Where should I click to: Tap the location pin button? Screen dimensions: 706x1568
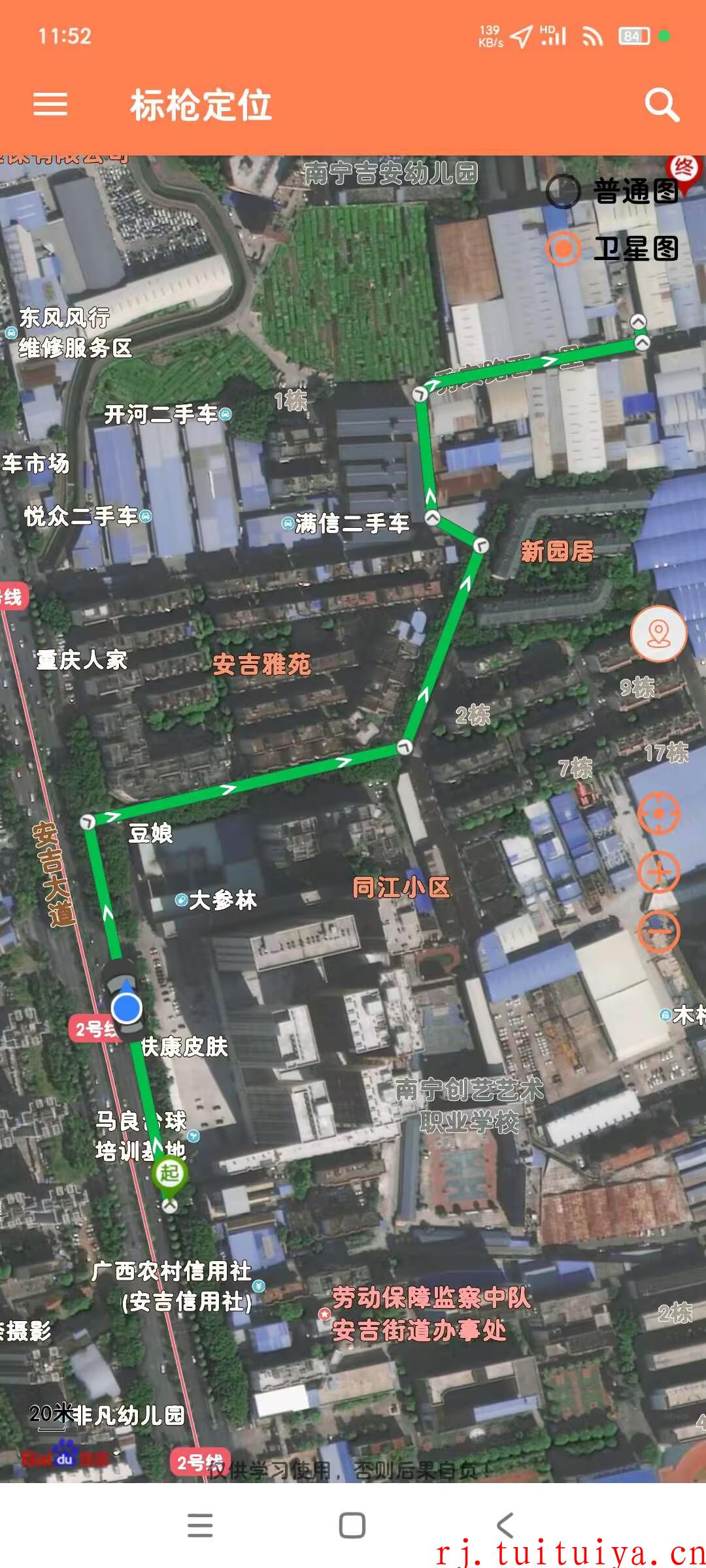[x=658, y=634]
